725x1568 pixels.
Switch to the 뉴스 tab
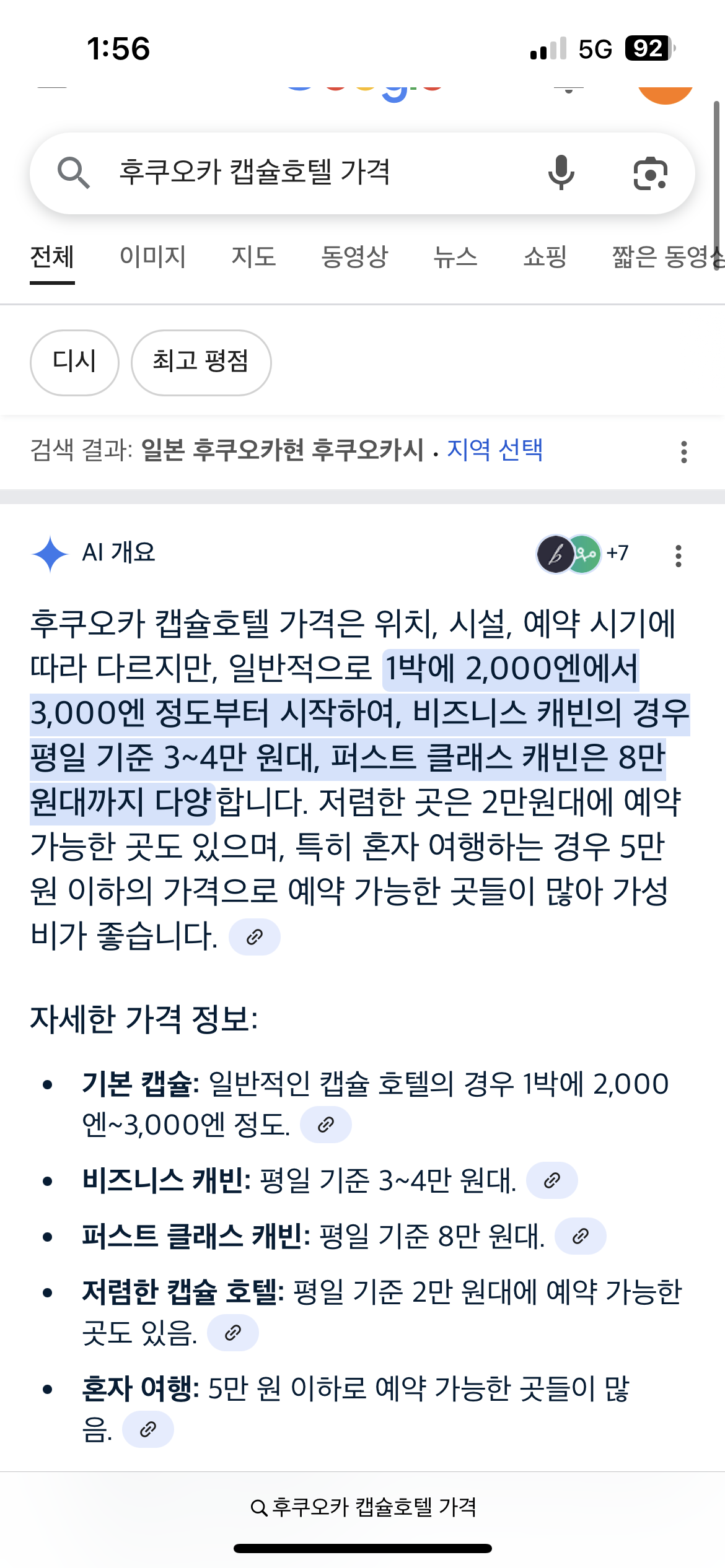[x=455, y=256]
